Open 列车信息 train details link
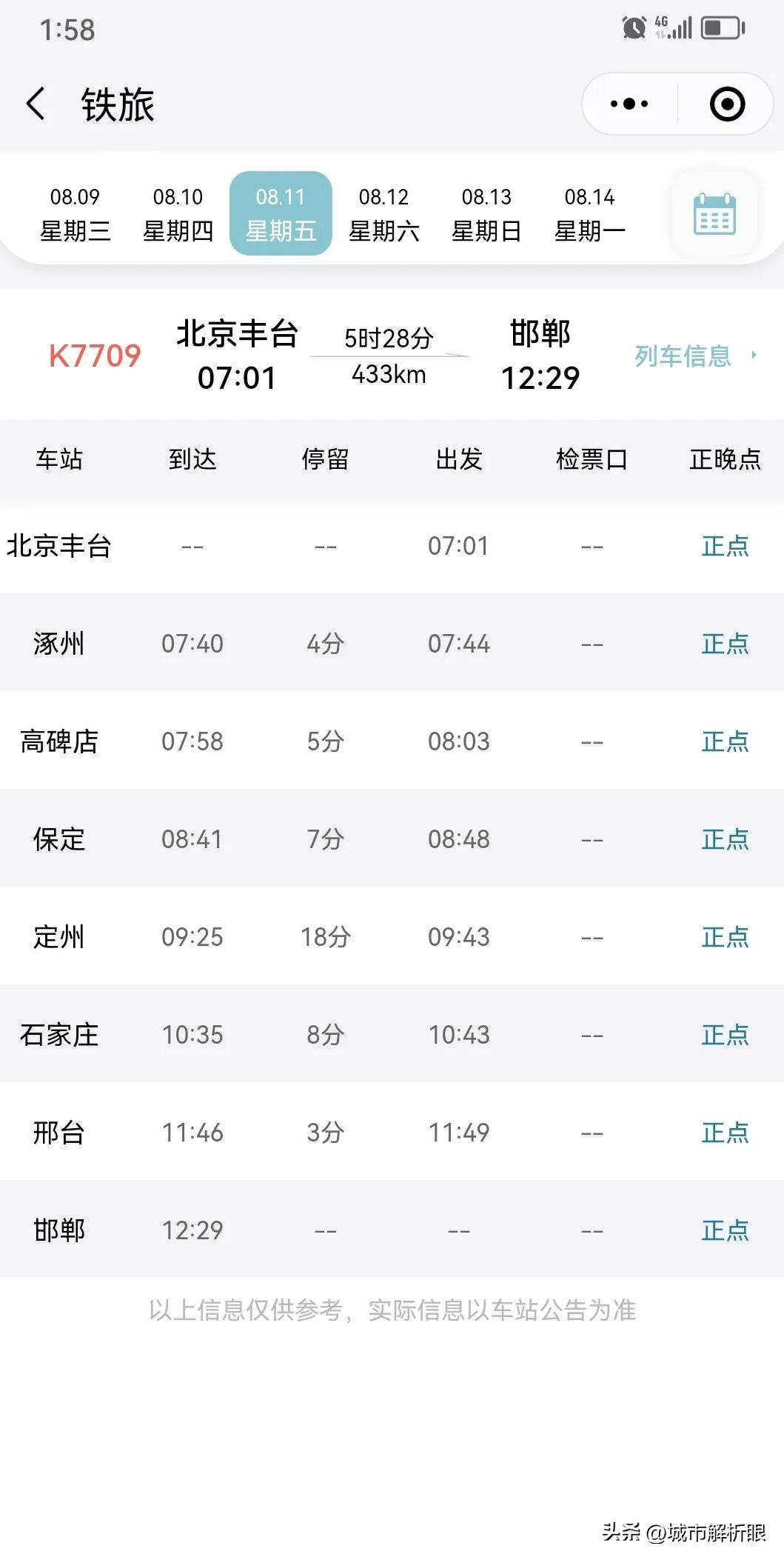This screenshot has height=1560, width=784. coord(680,356)
